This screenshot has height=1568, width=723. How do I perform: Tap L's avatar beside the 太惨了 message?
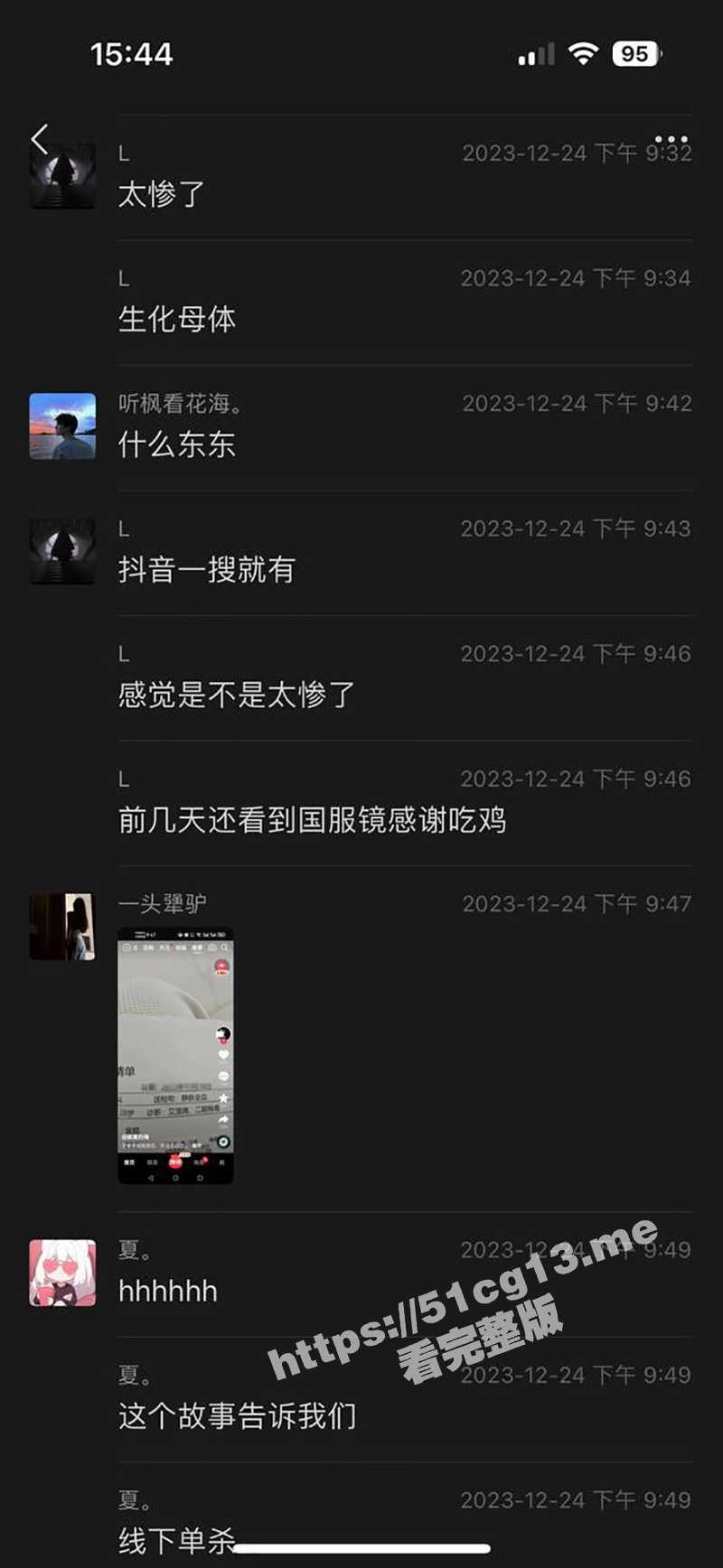click(x=63, y=177)
